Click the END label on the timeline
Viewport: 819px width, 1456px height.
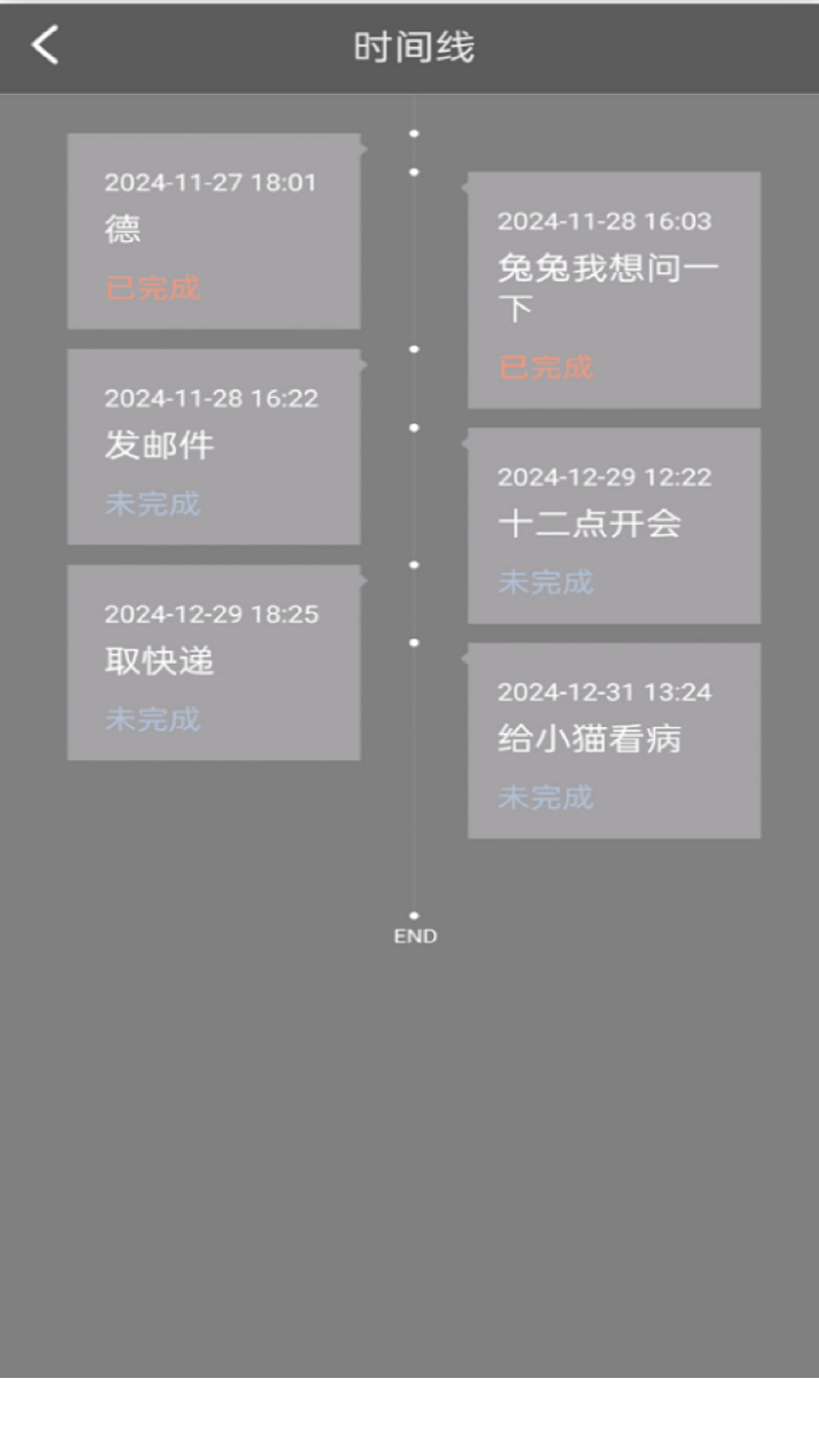(x=414, y=937)
